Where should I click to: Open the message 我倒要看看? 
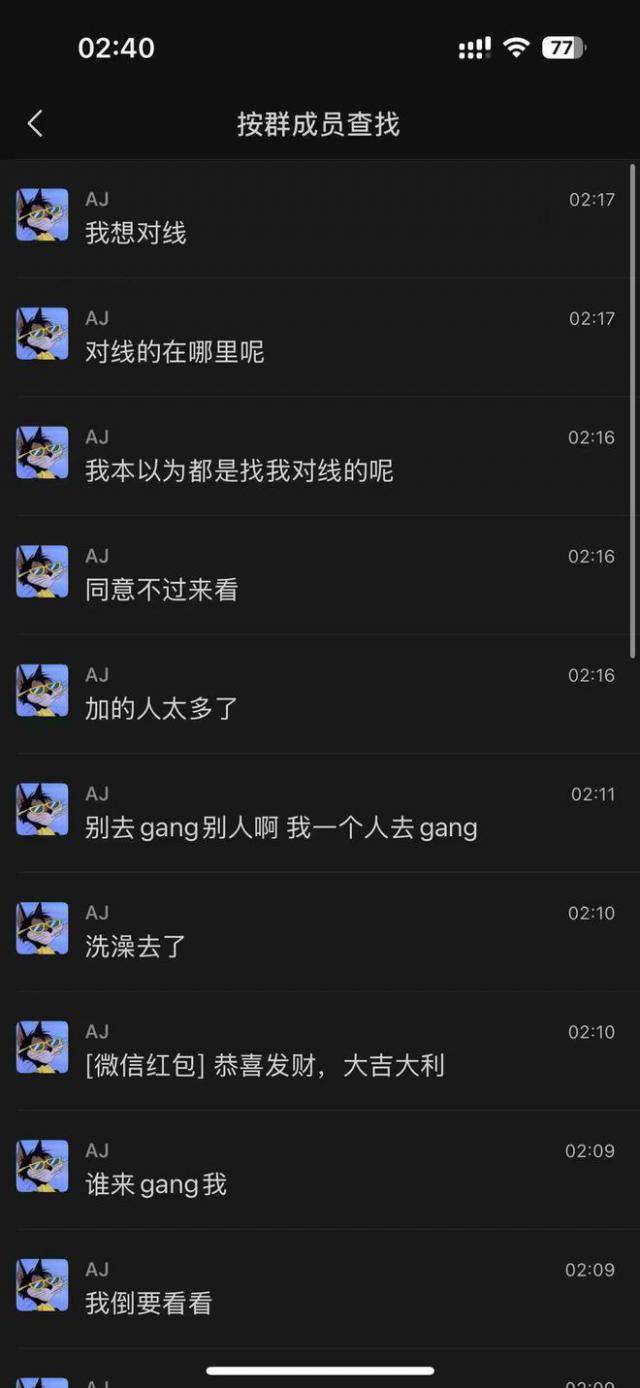pos(149,1304)
